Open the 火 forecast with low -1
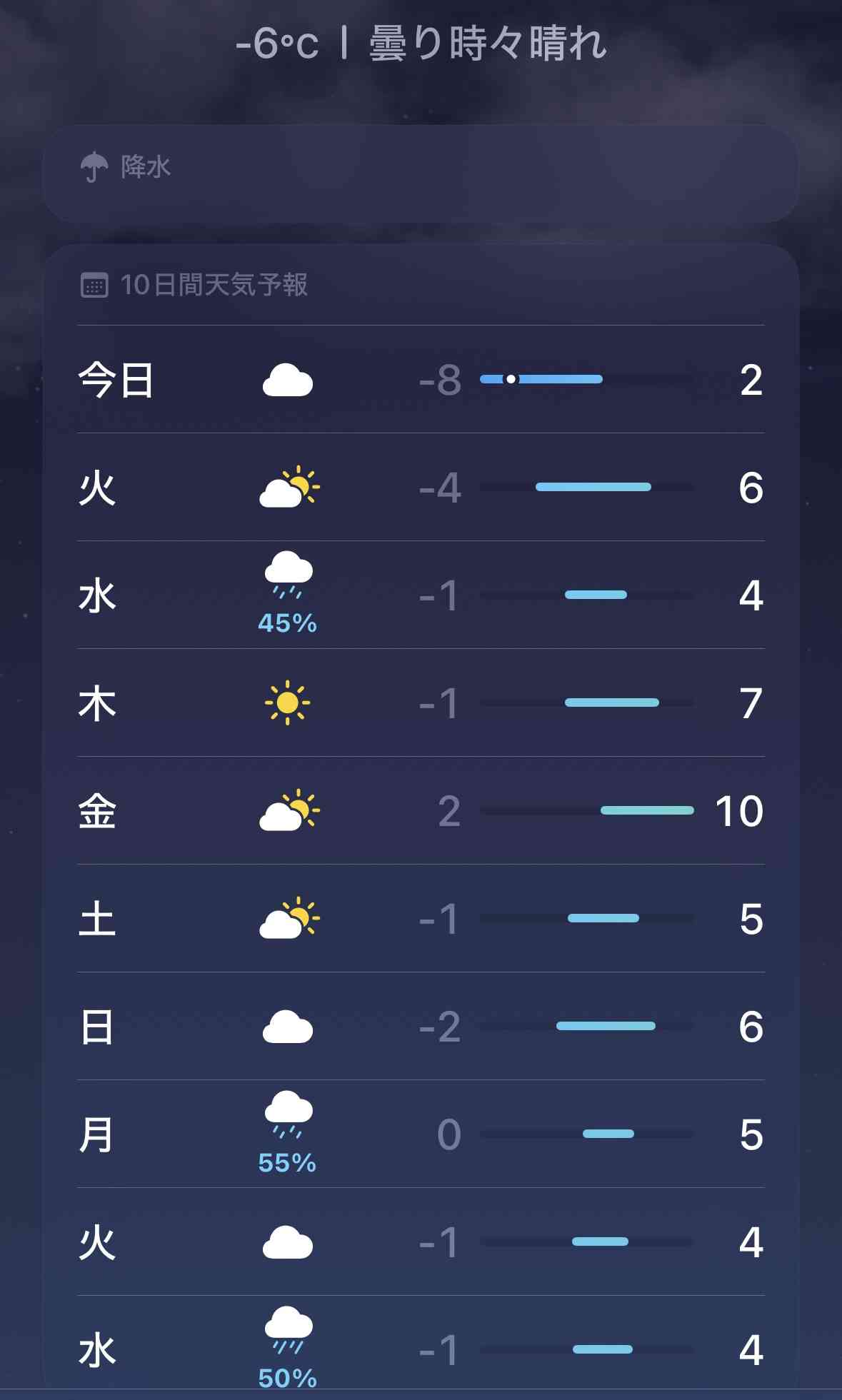This screenshot has width=842, height=1400. coord(421,1242)
